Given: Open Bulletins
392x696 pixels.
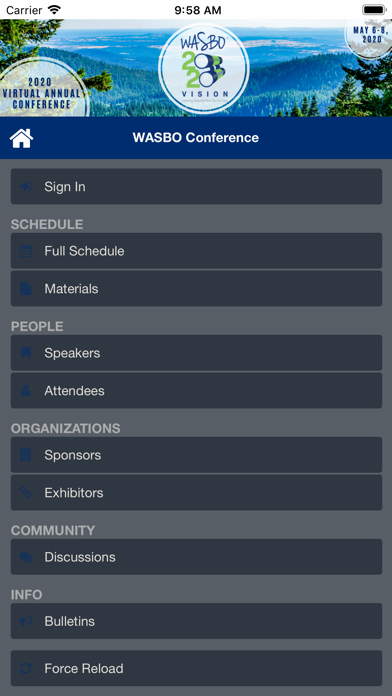Looking at the screenshot, I should click(x=196, y=621).
